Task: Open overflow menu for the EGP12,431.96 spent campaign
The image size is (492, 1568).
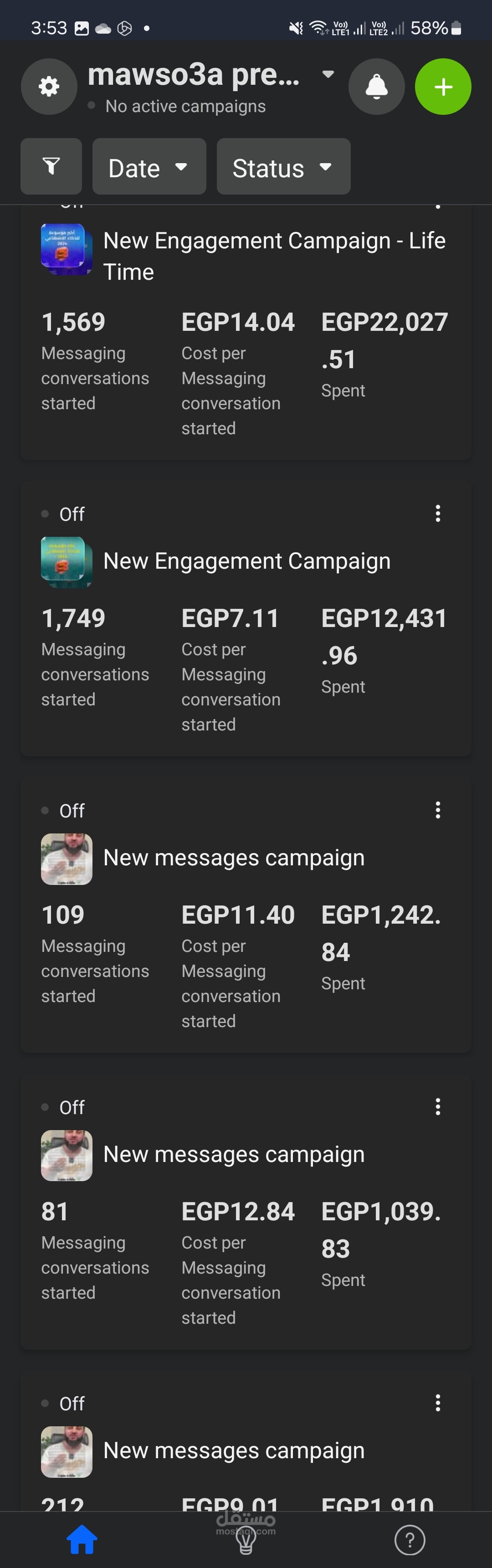Action: (x=438, y=514)
